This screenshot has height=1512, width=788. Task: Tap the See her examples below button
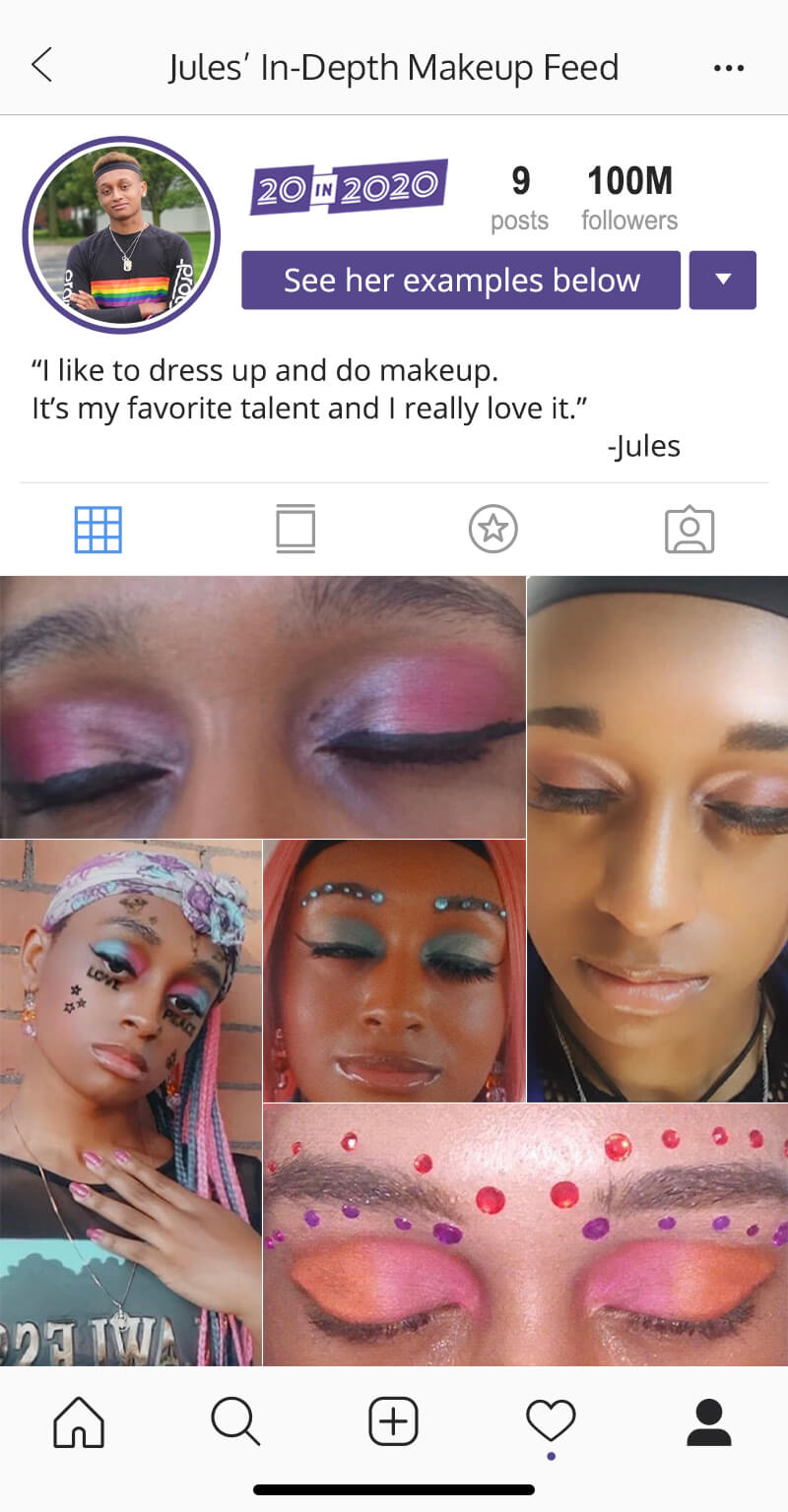pyautogui.click(x=461, y=281)
